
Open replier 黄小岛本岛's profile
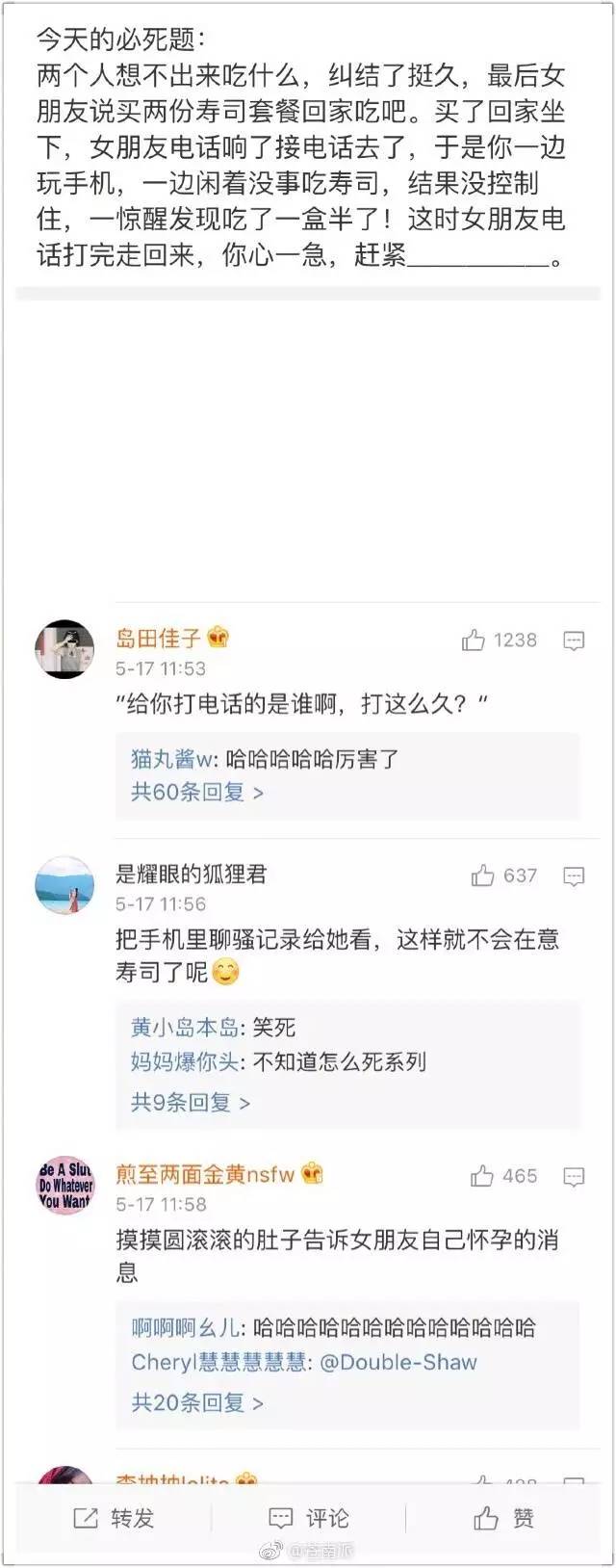tap(184, 1028)
